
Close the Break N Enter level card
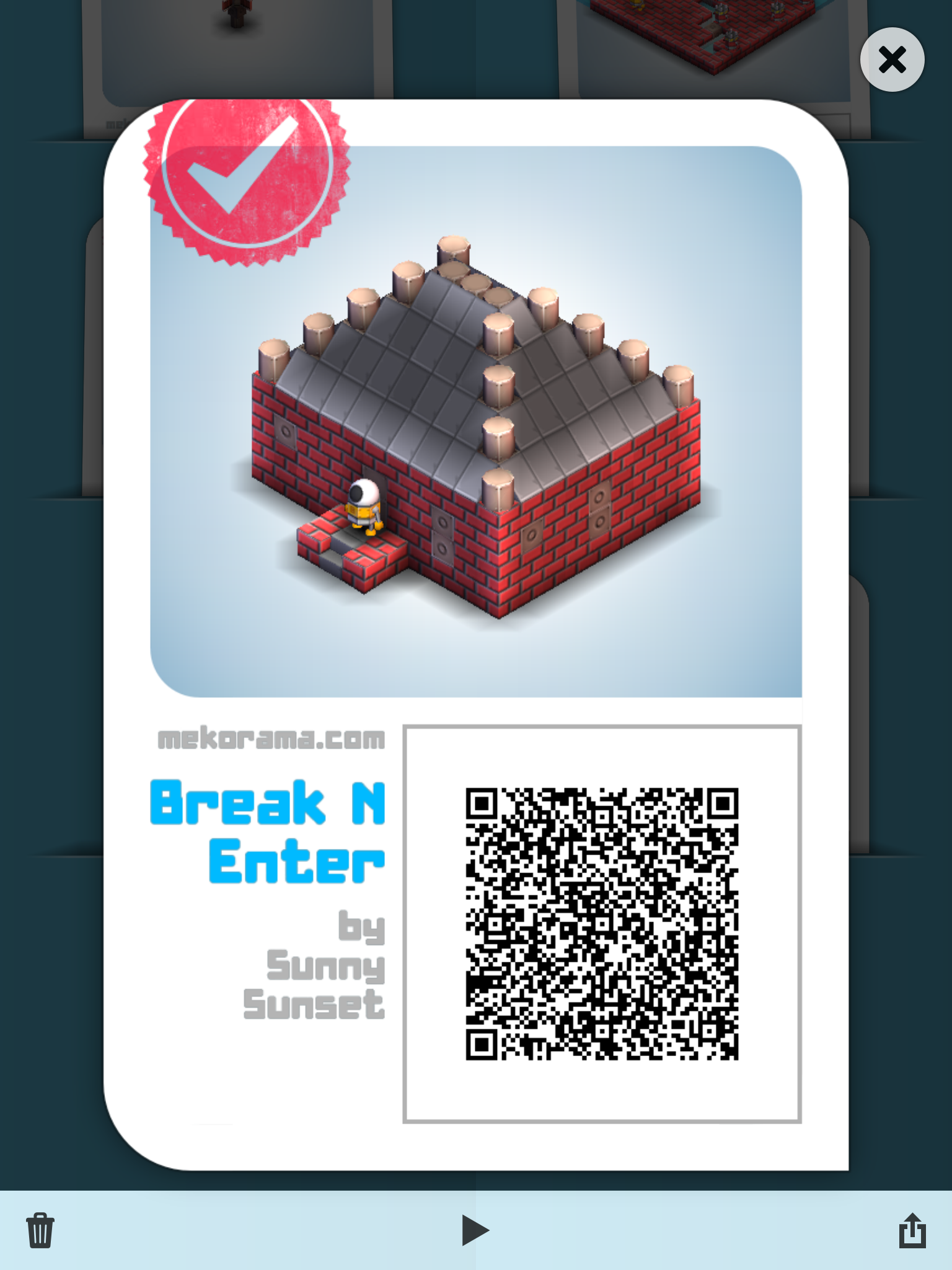[x=892, y=60]
